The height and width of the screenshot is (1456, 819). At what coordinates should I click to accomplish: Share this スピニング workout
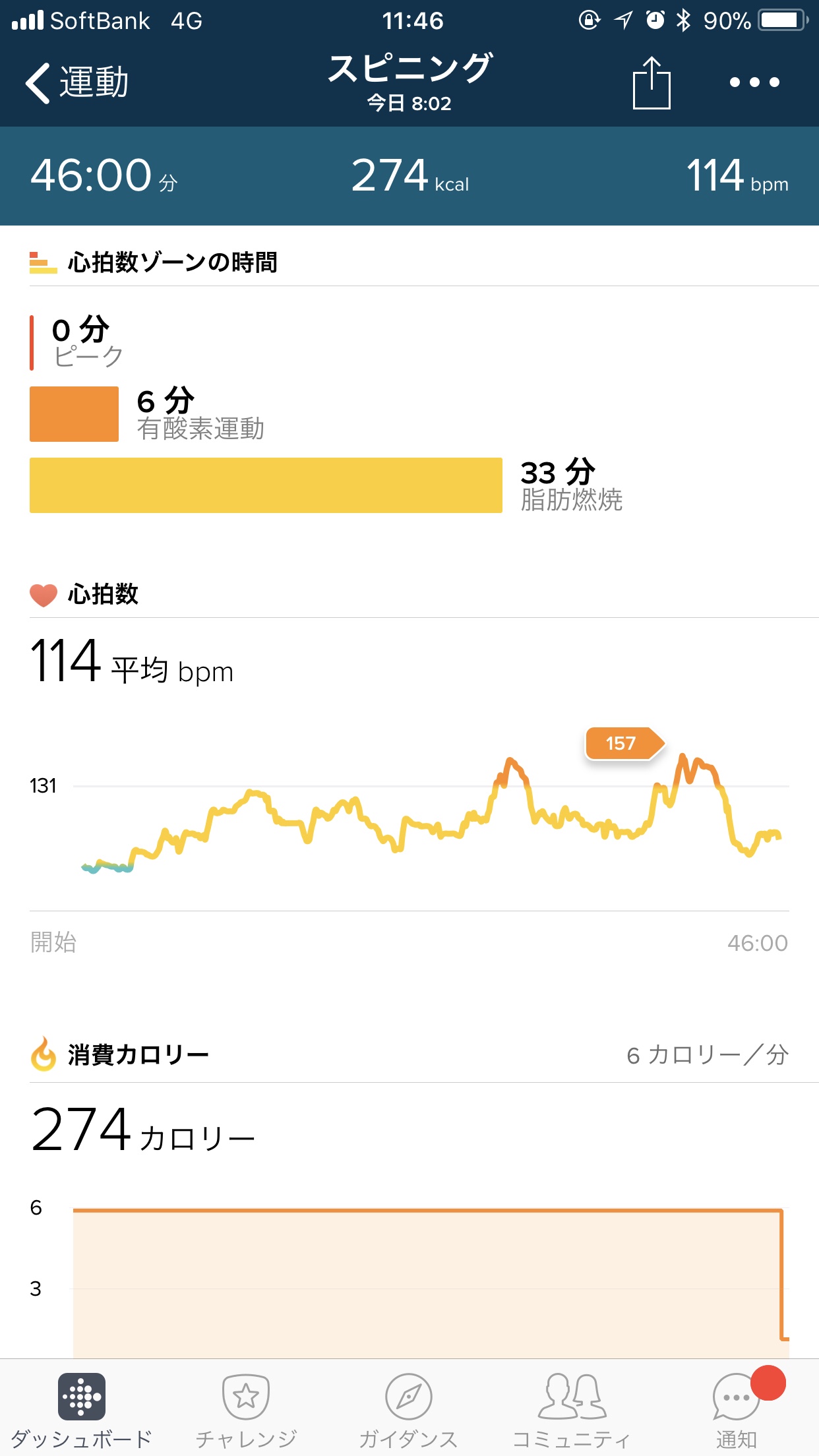point(651,83)
